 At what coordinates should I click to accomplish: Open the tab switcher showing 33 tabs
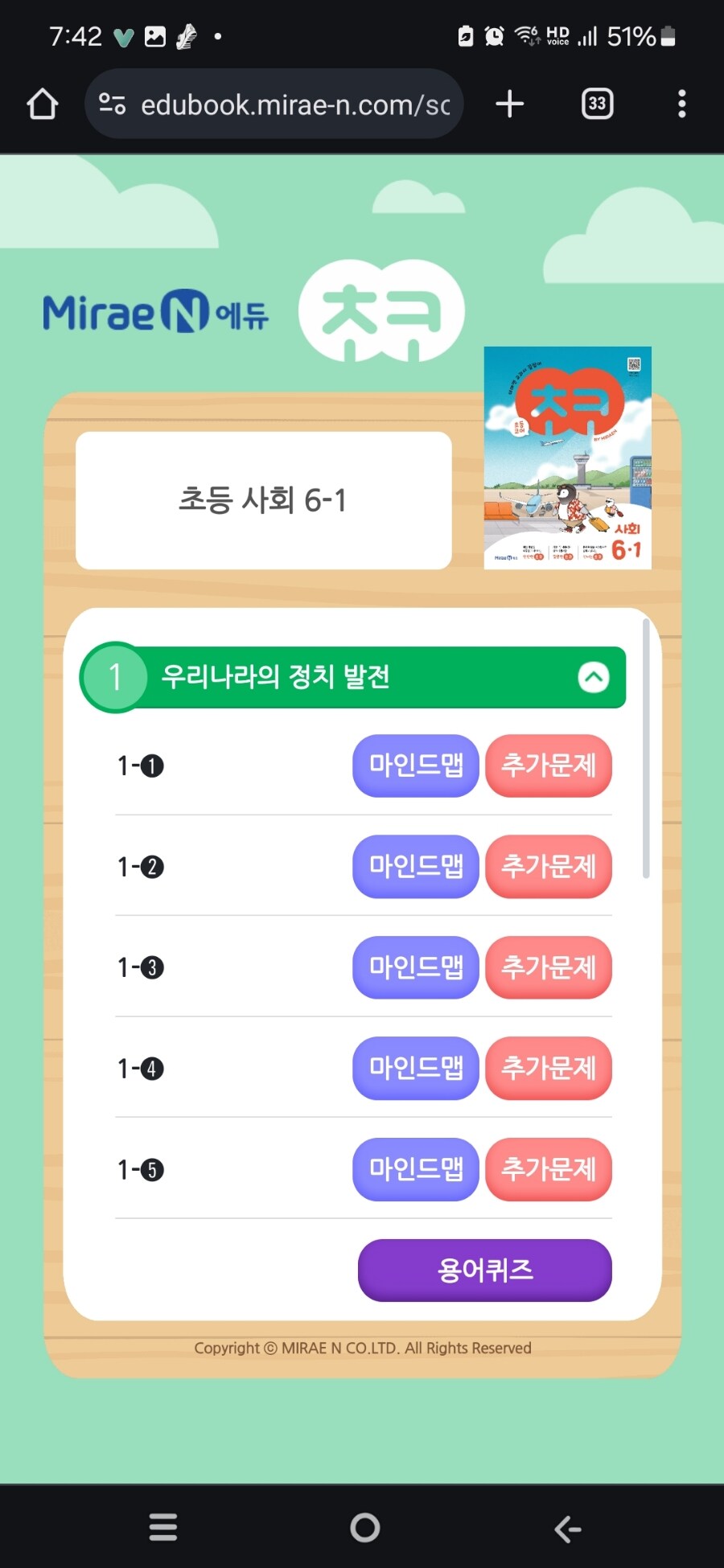(x=597, y=104)
